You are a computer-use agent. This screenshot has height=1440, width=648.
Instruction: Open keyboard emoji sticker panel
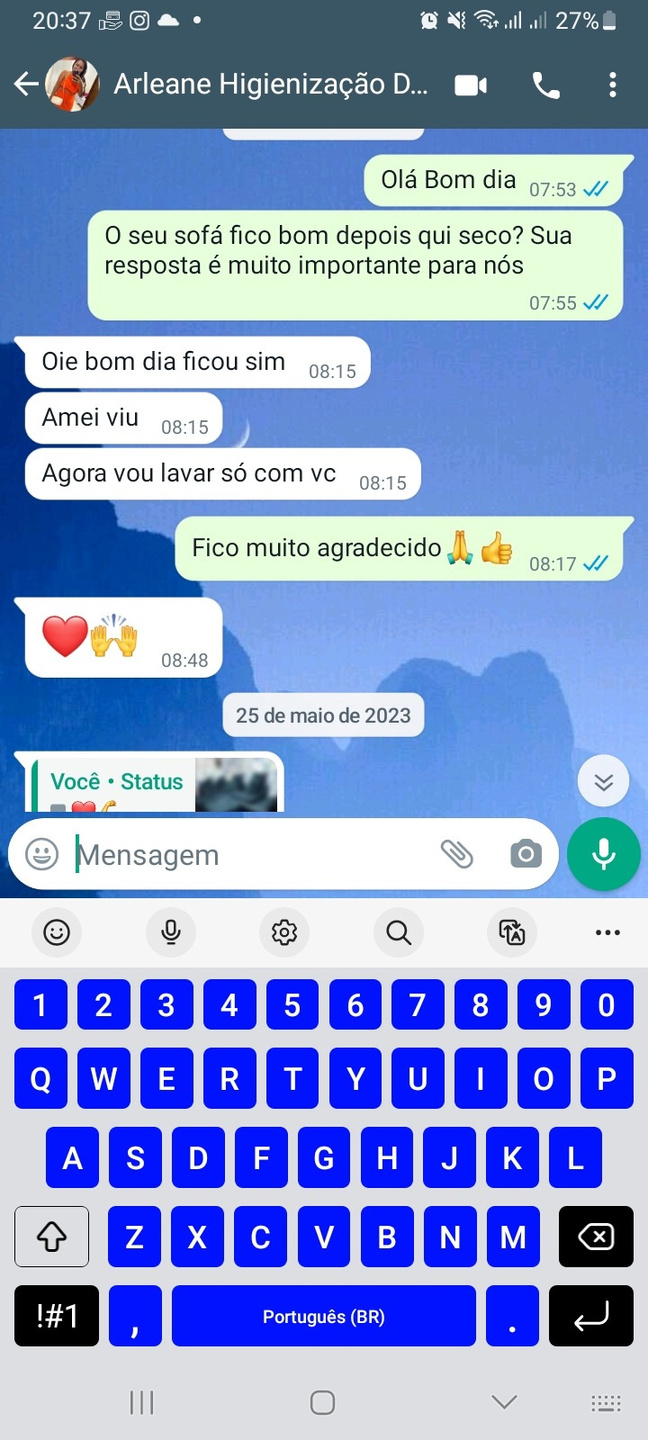click(x=57, y=933)
